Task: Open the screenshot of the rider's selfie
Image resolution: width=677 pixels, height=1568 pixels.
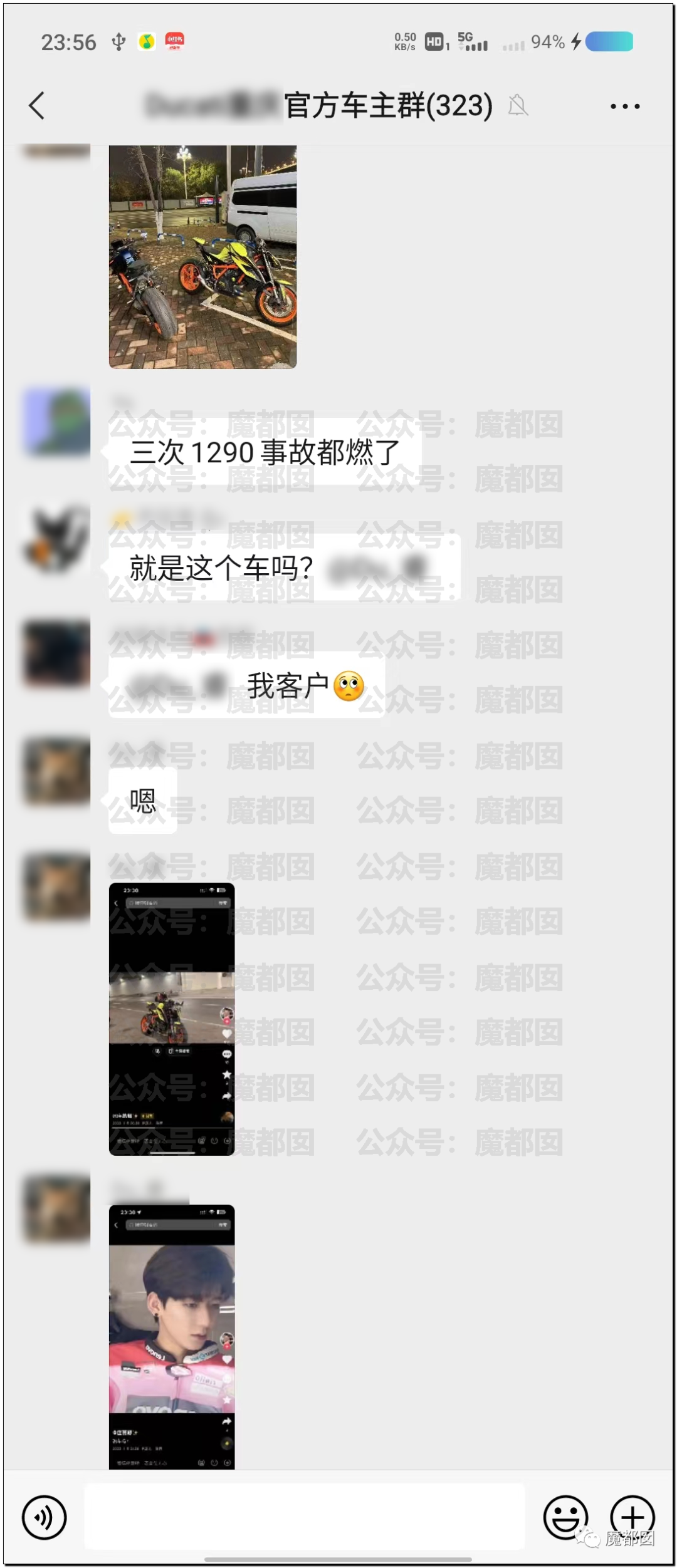Action: pyautogui.click(x=172, y=1336)
